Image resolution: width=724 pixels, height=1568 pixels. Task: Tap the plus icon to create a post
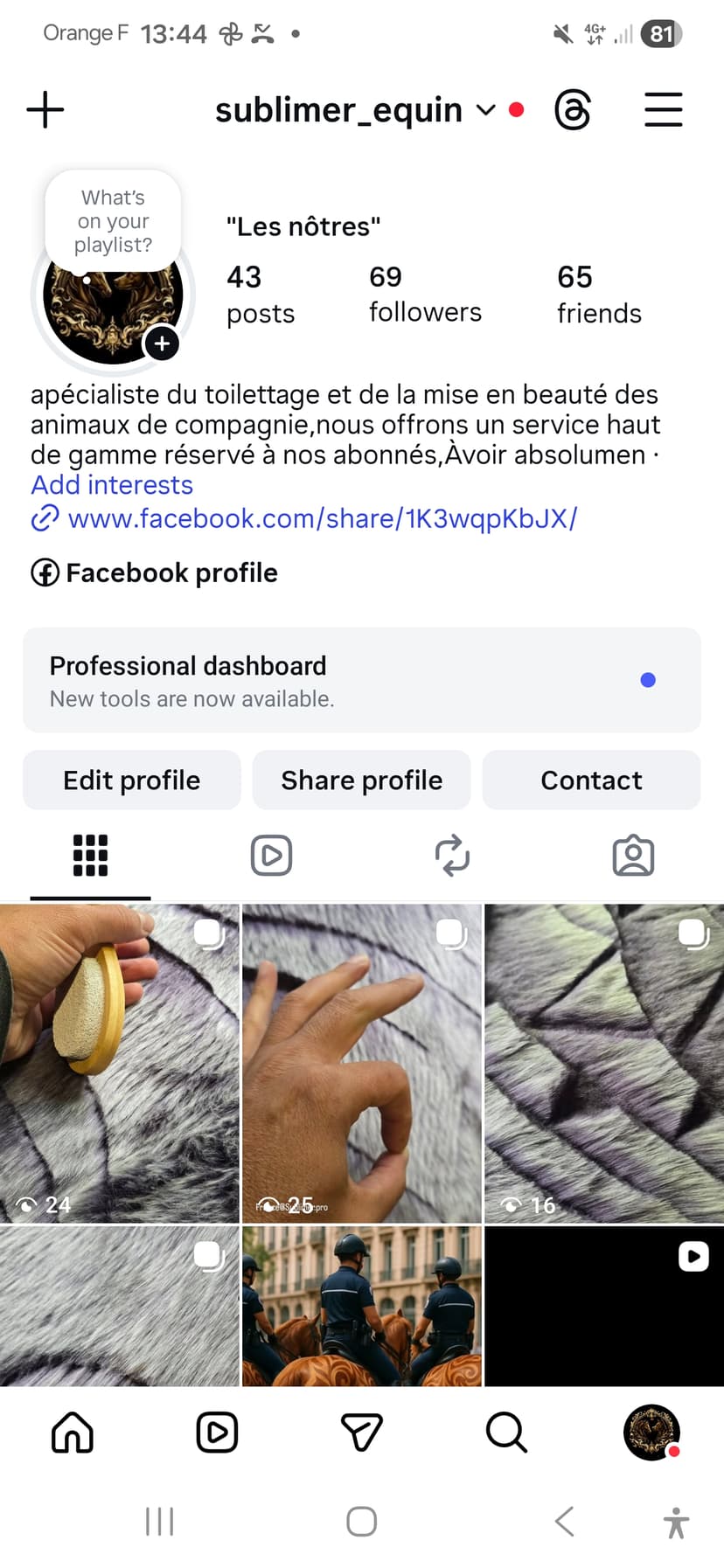point(45,110)
